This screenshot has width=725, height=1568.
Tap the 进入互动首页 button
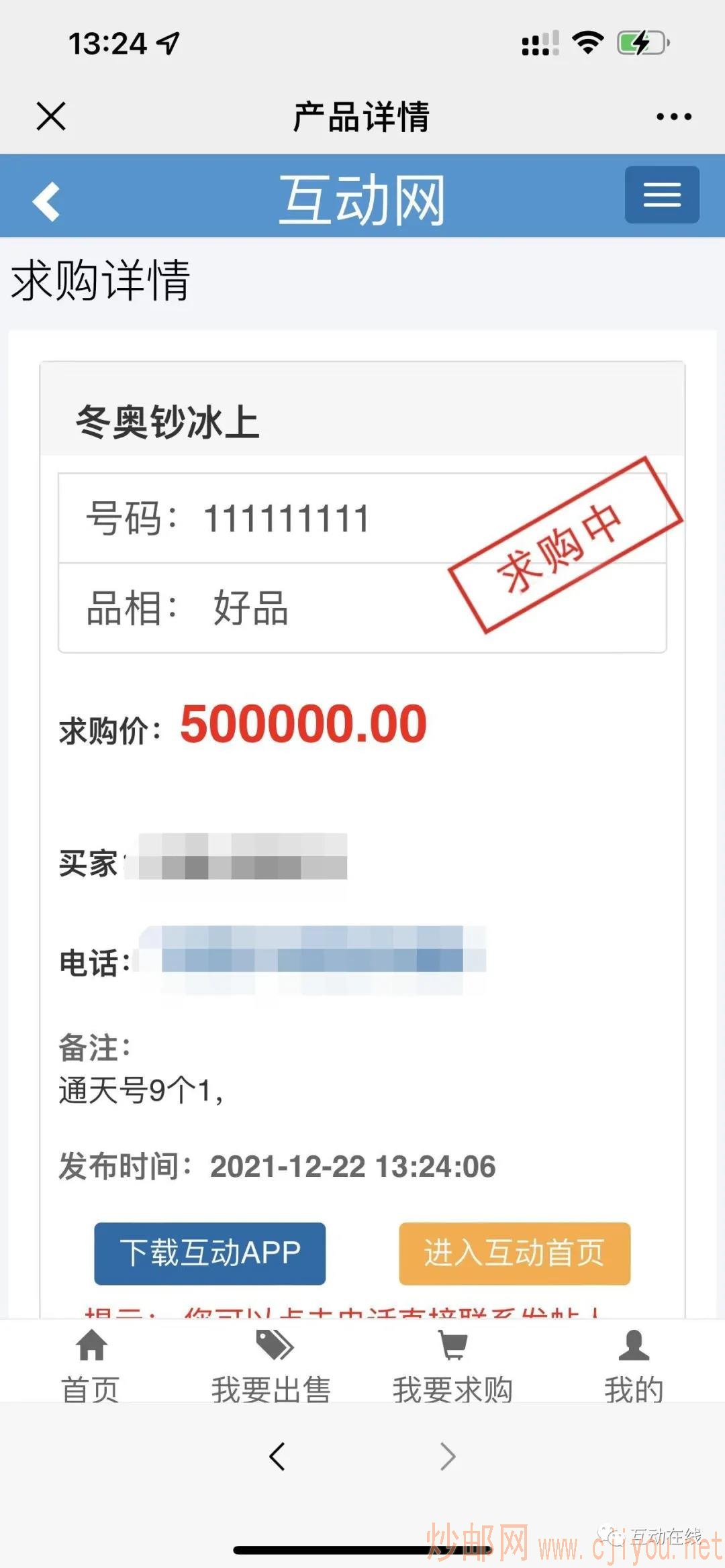pyautogui.click(x=514, y=1253)
